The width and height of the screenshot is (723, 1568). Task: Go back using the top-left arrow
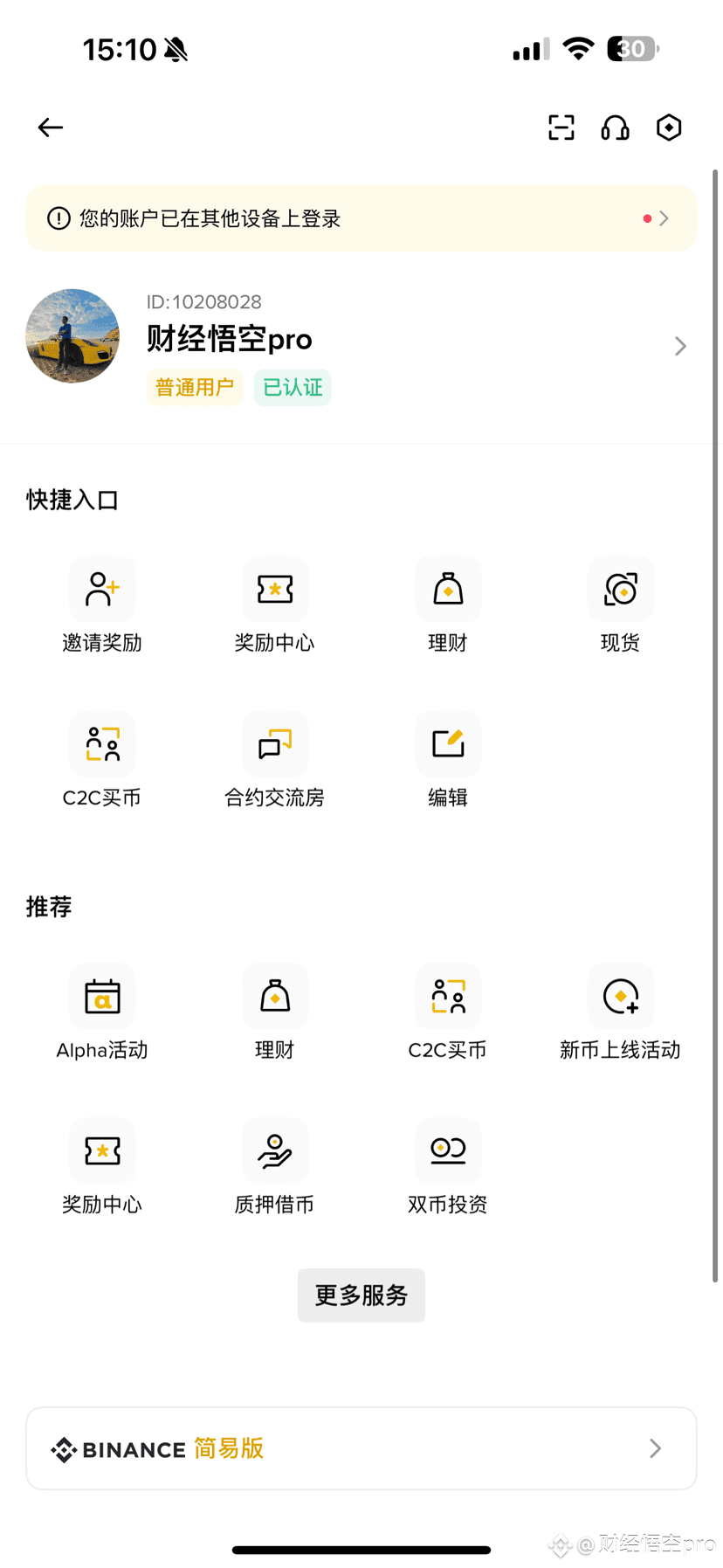(51, 128)
